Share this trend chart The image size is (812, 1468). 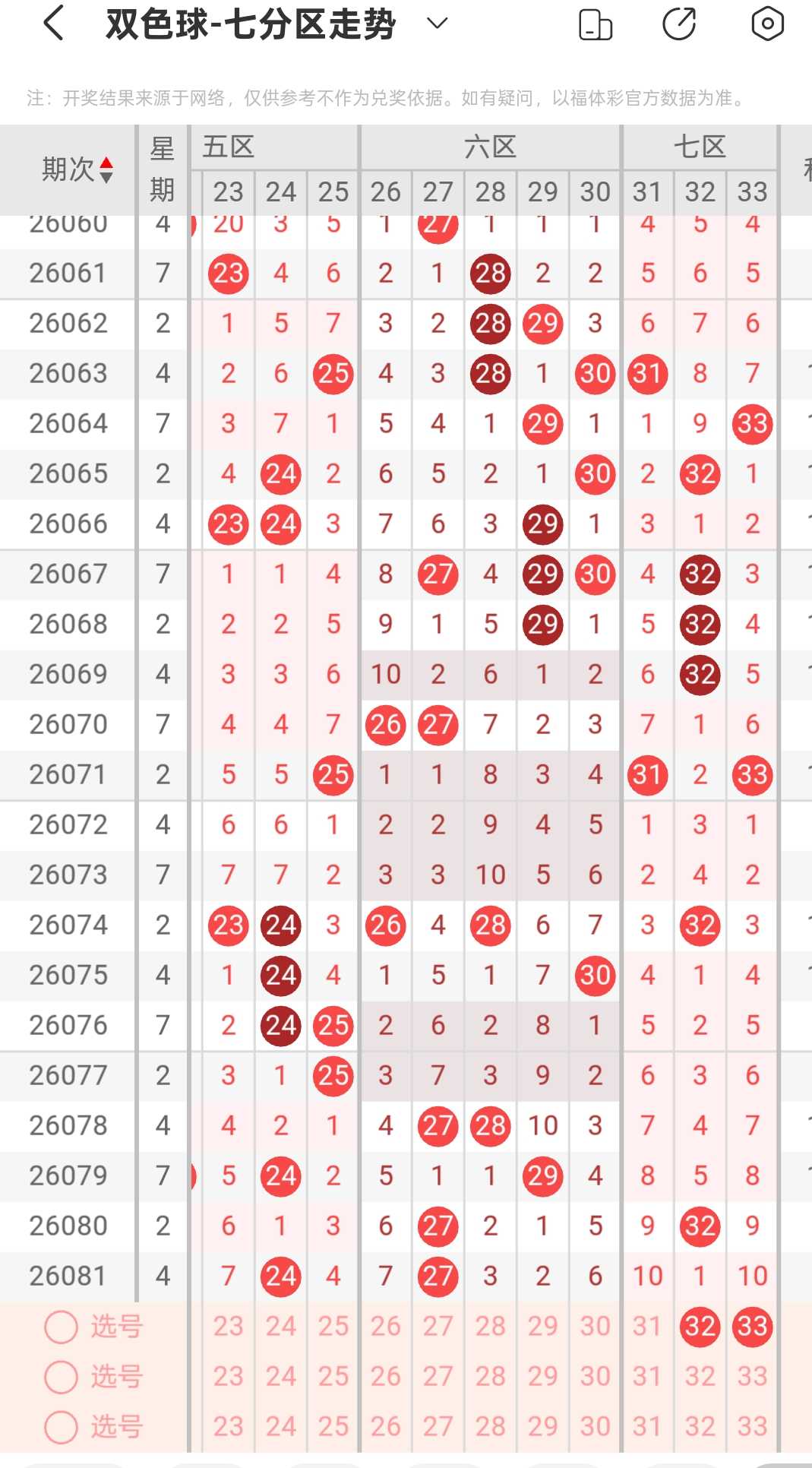[679, 24]
